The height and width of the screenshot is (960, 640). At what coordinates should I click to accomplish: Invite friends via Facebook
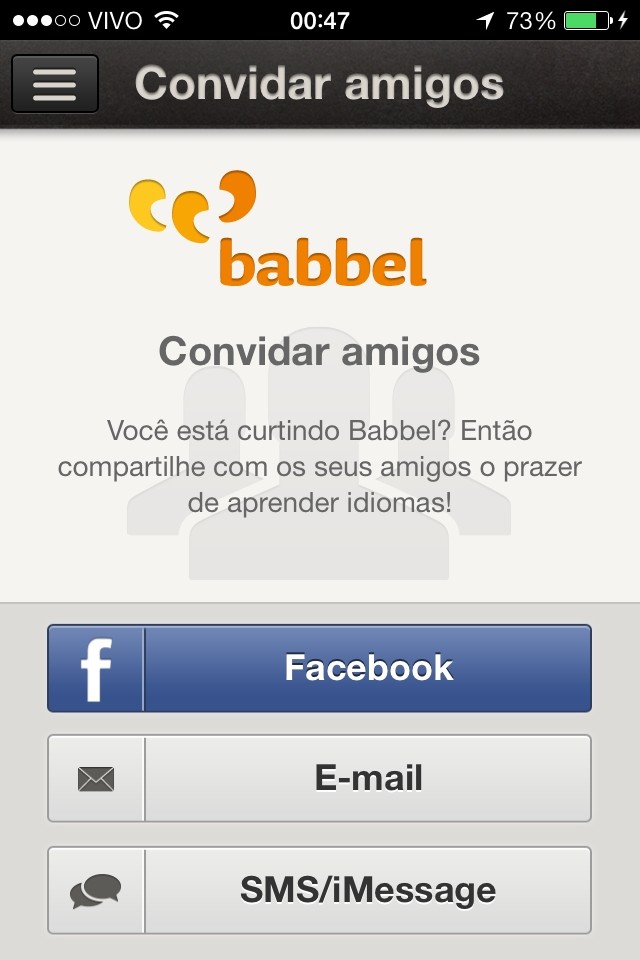pyautogui.click(x=319, y=668)
